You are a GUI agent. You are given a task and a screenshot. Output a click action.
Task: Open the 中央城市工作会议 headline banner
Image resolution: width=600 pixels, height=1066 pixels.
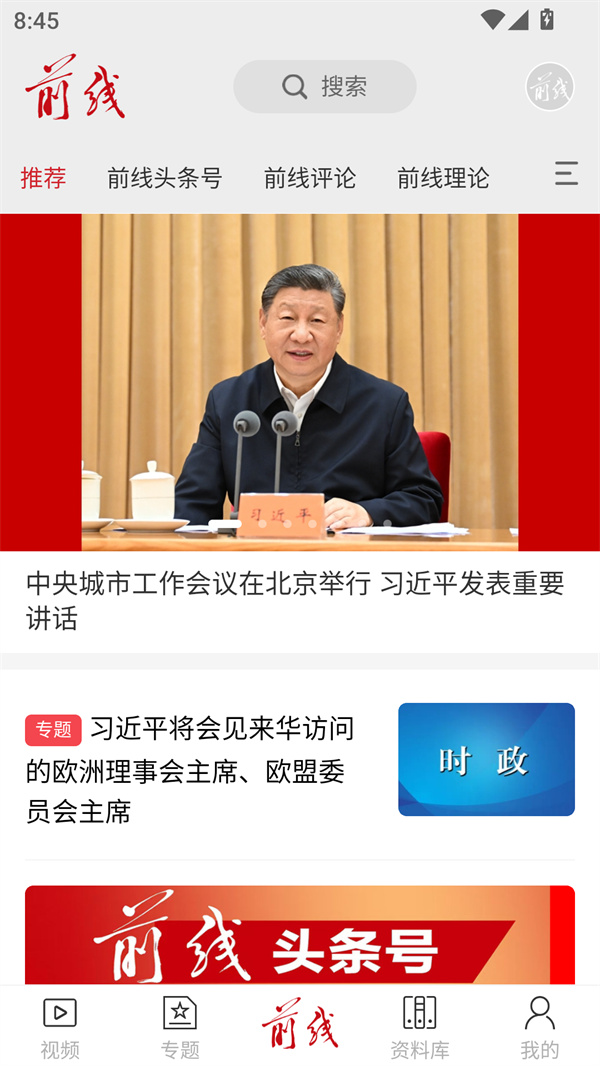coord(299,420)
